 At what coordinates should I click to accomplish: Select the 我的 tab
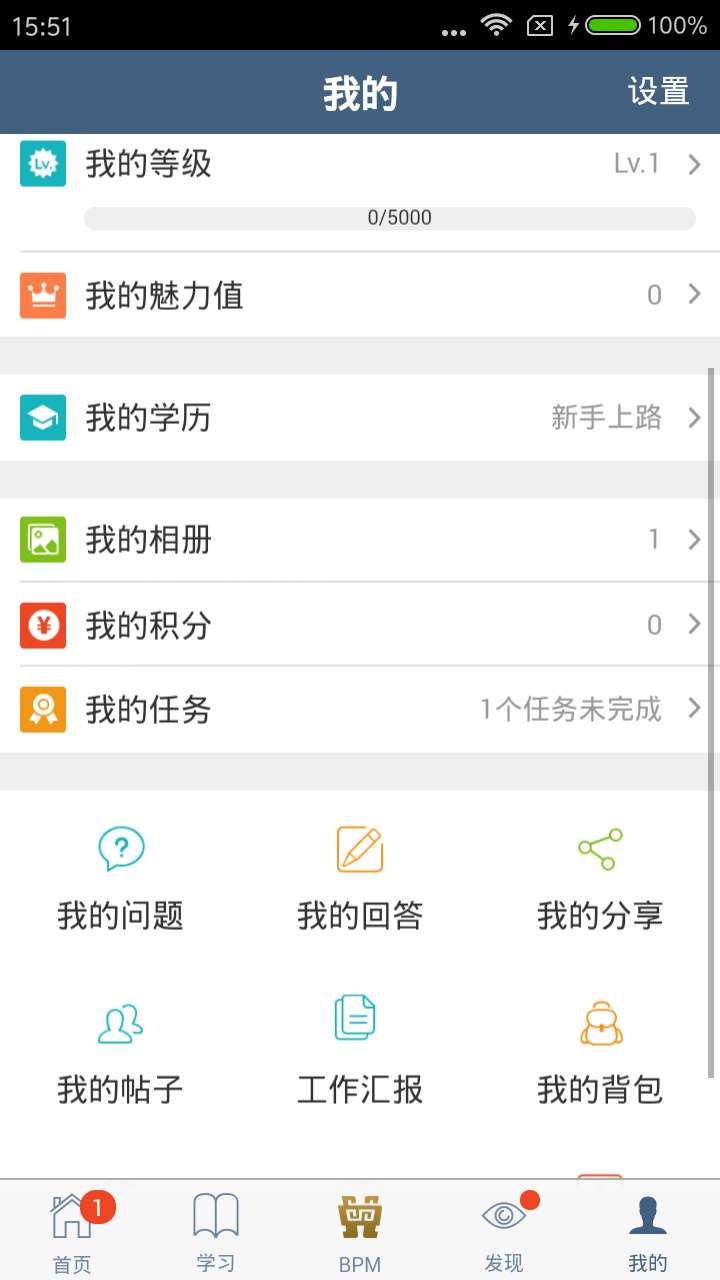(648, 1231)
